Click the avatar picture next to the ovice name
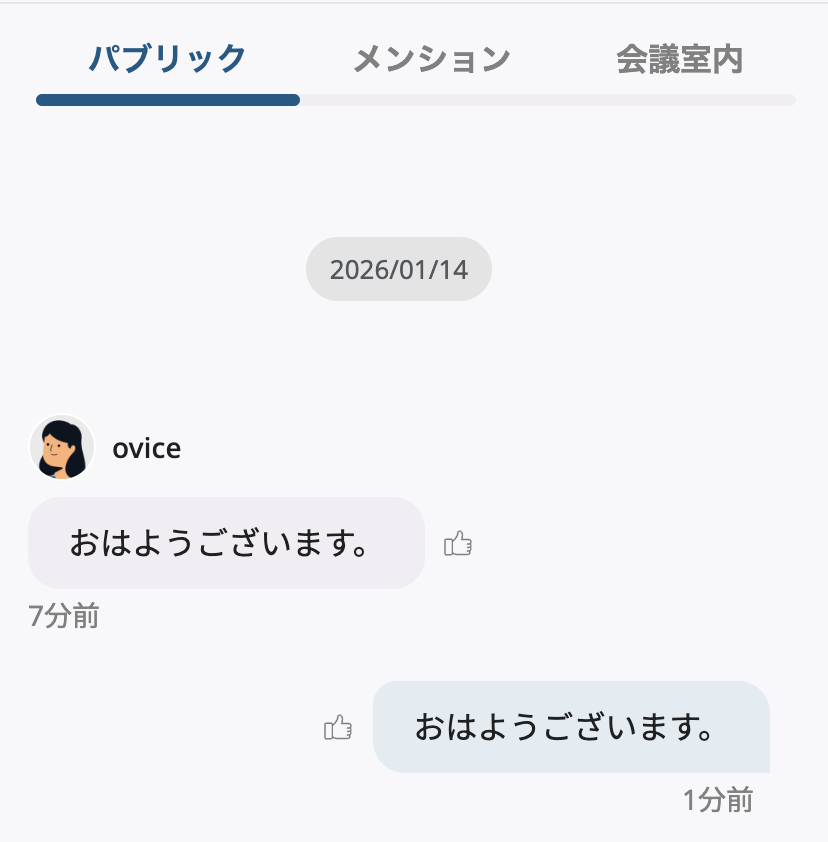This screenshot has width=828, height=842. (x=61, y=447)
